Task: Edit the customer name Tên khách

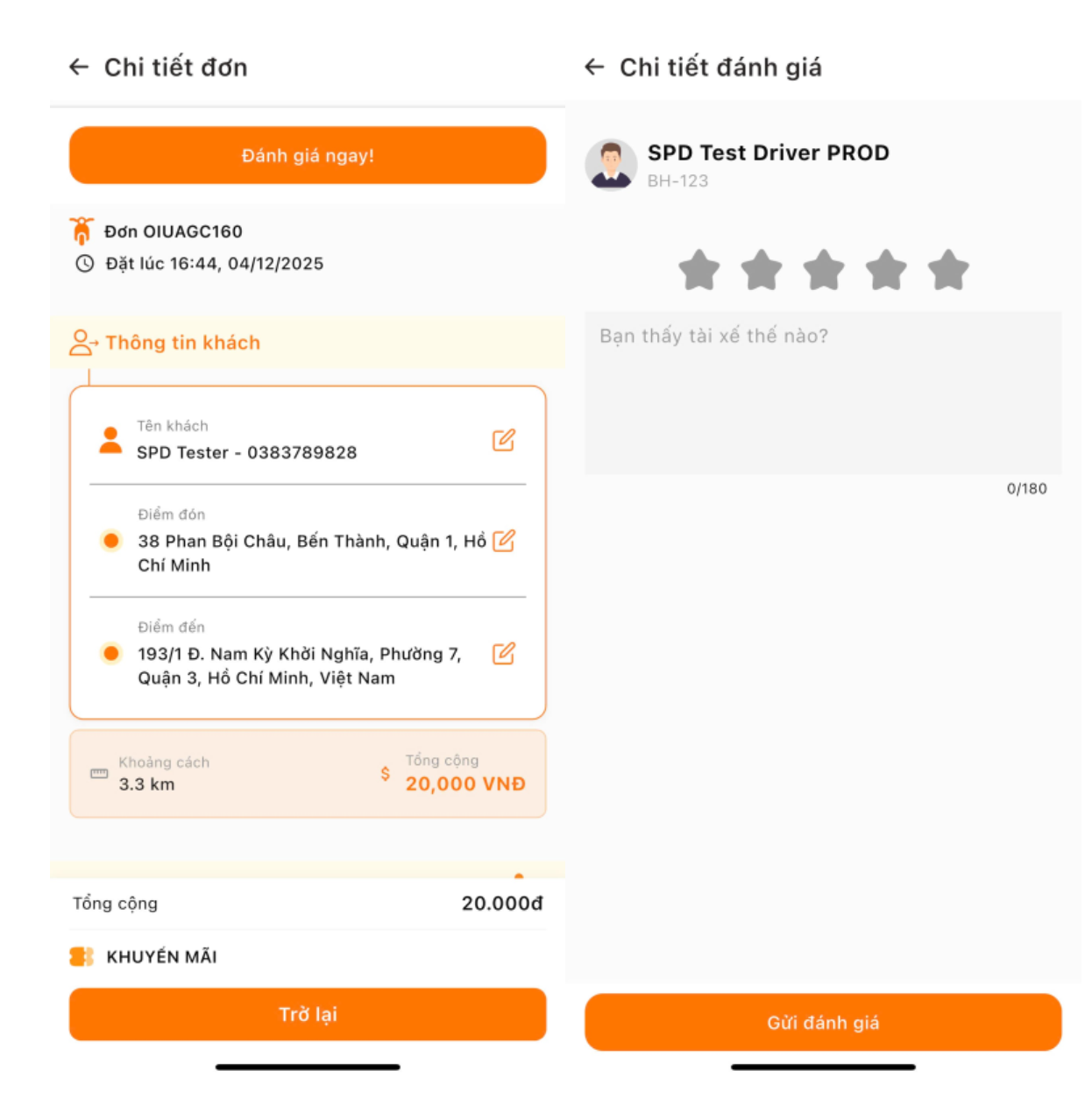Action: pyautogui.click(x=503, y=440)
